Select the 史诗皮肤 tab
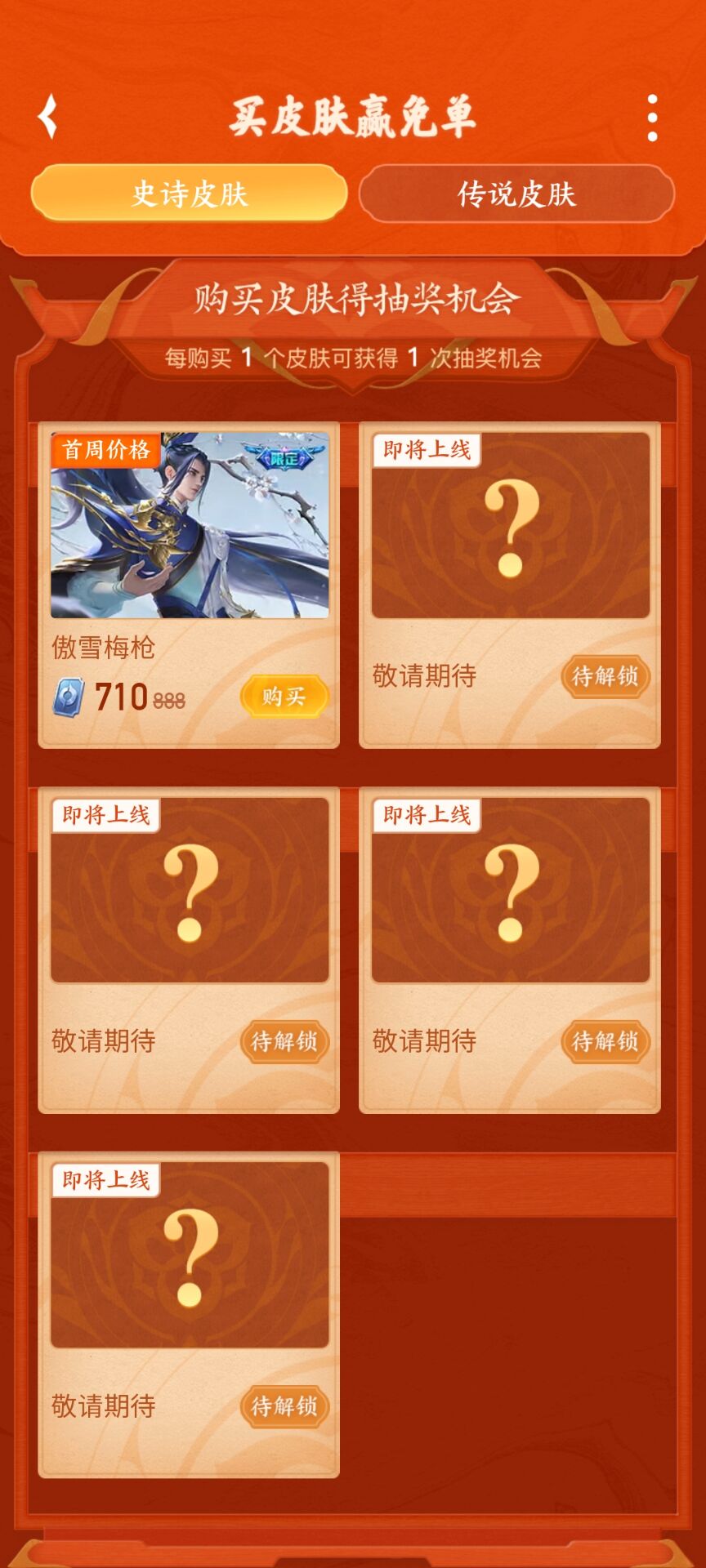The image size is (706, 1568). click(190, 194)
